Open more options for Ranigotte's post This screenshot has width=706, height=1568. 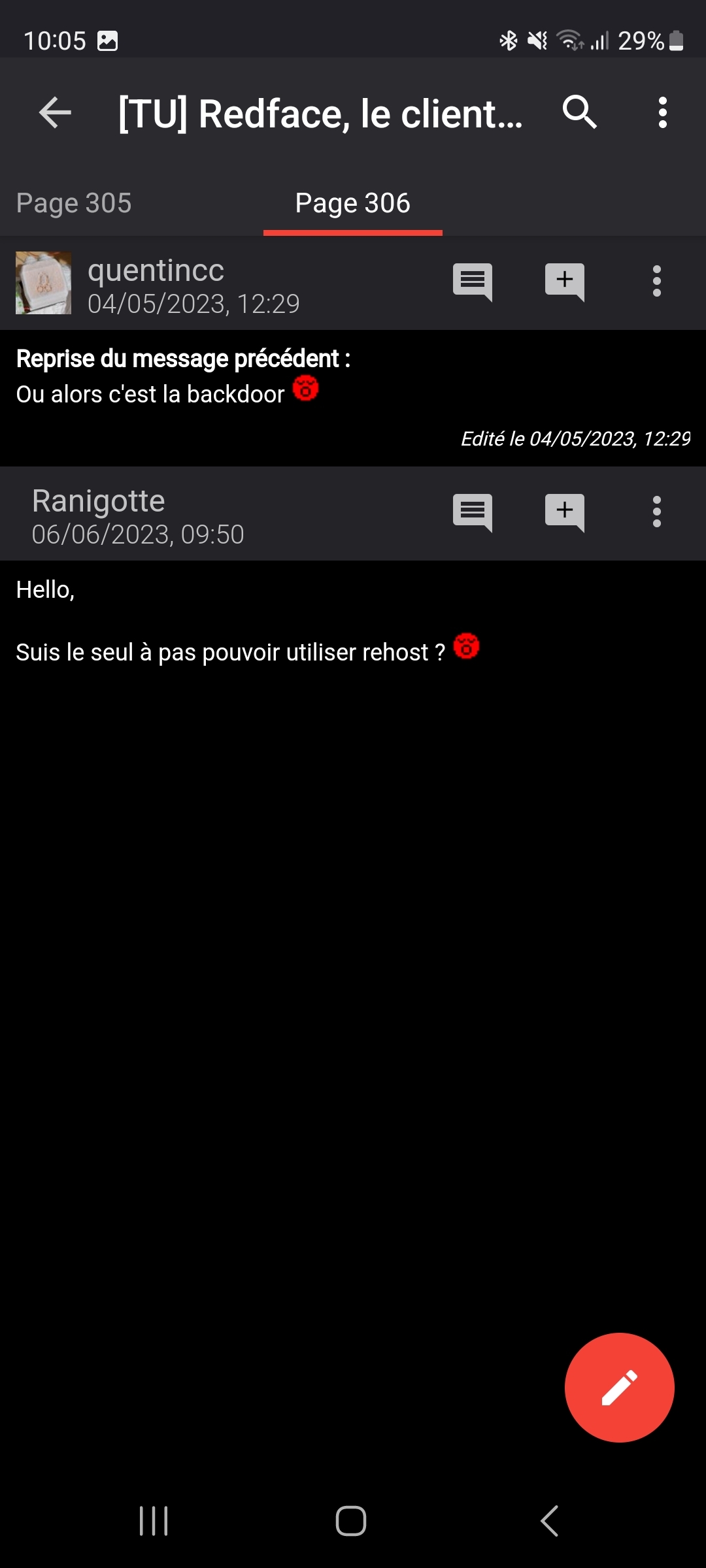click(656, 512)
